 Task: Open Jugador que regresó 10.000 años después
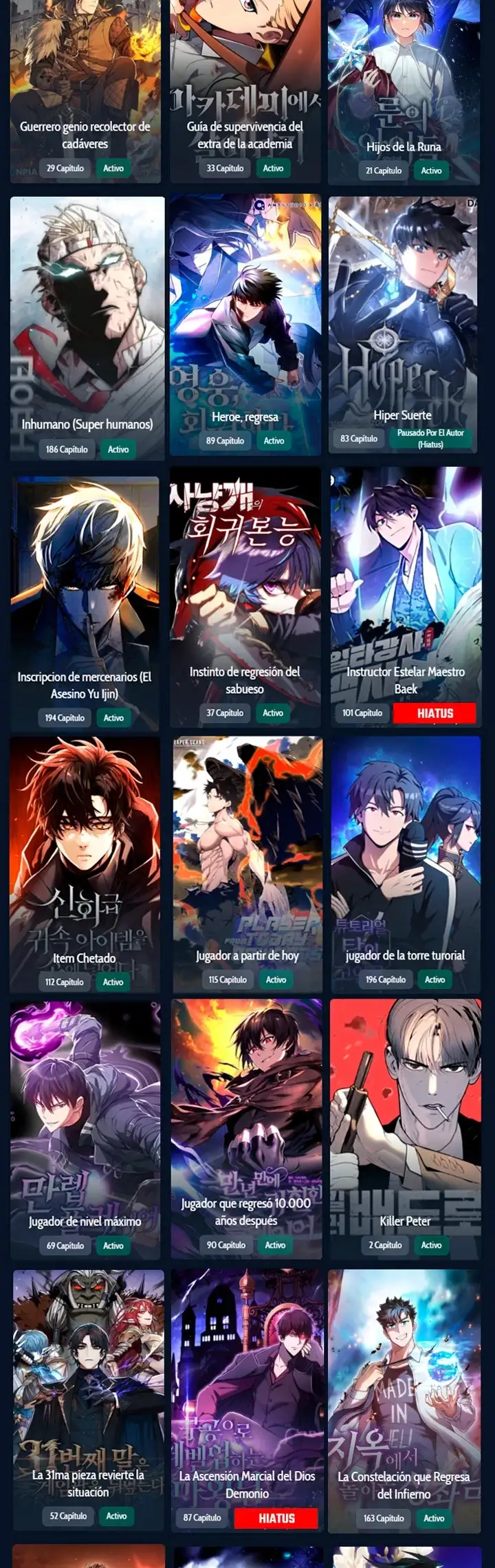pos(247,1114)
